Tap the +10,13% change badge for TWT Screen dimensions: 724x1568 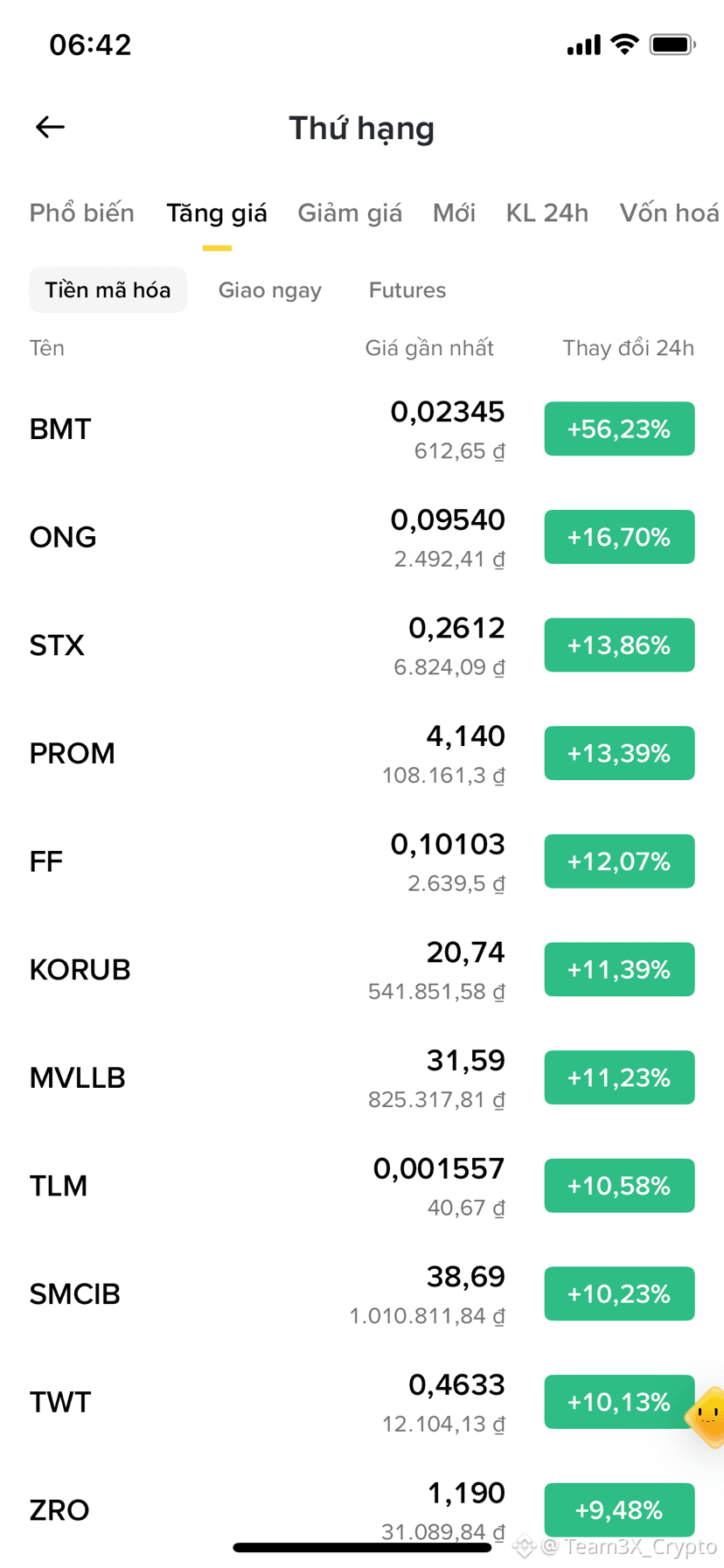pos(619,1402)
